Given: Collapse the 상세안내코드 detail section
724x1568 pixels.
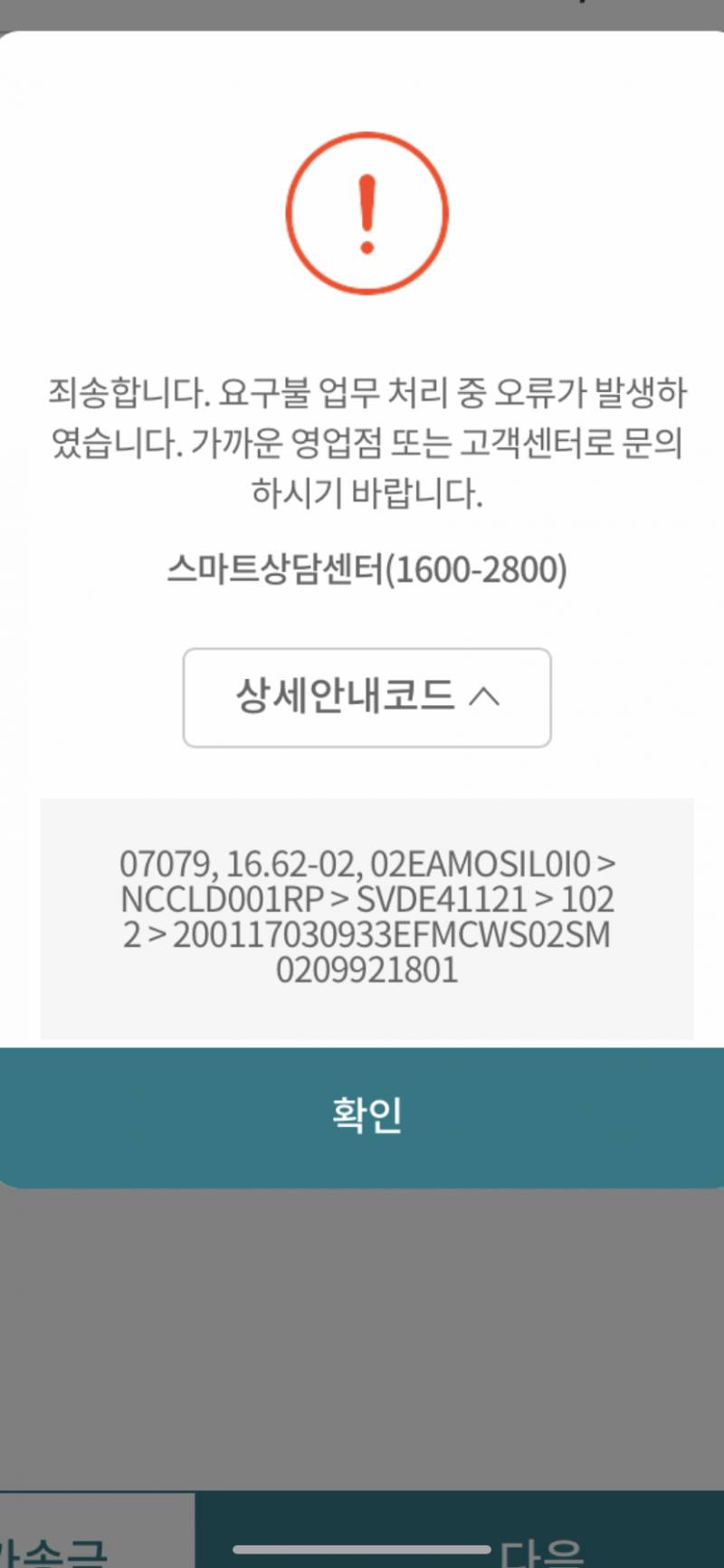Looking at the screenshot, I should click(x=367, y=697).
